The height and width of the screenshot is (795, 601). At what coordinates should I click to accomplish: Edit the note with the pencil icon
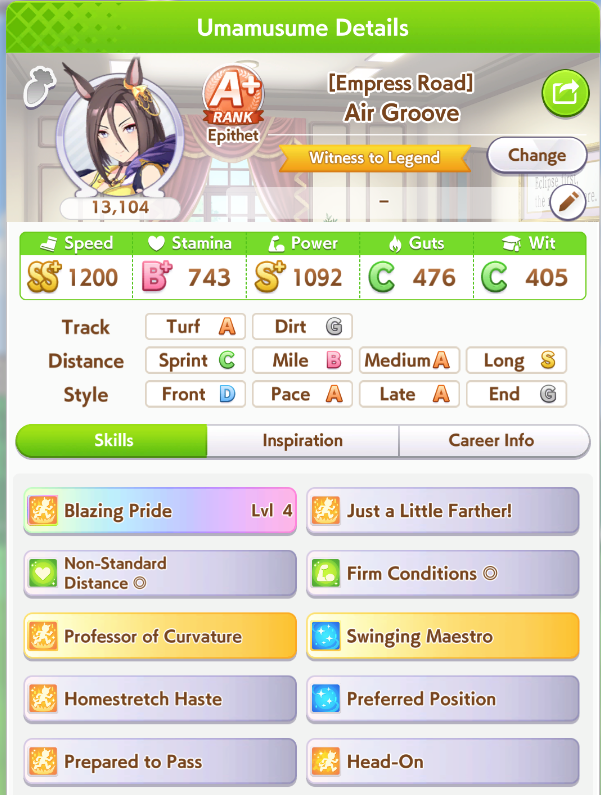coord(568,202)
